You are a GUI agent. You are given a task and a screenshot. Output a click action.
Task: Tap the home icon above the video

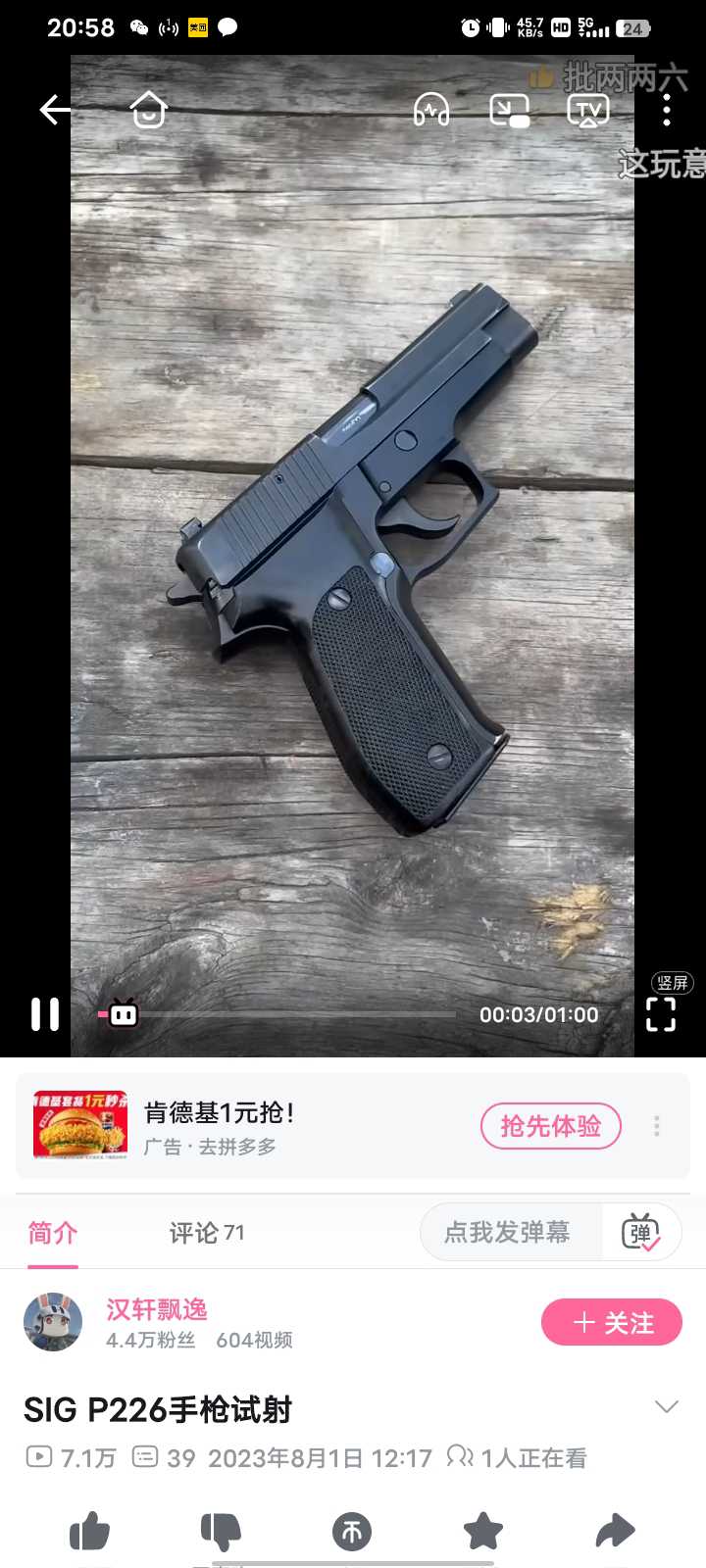149,110
